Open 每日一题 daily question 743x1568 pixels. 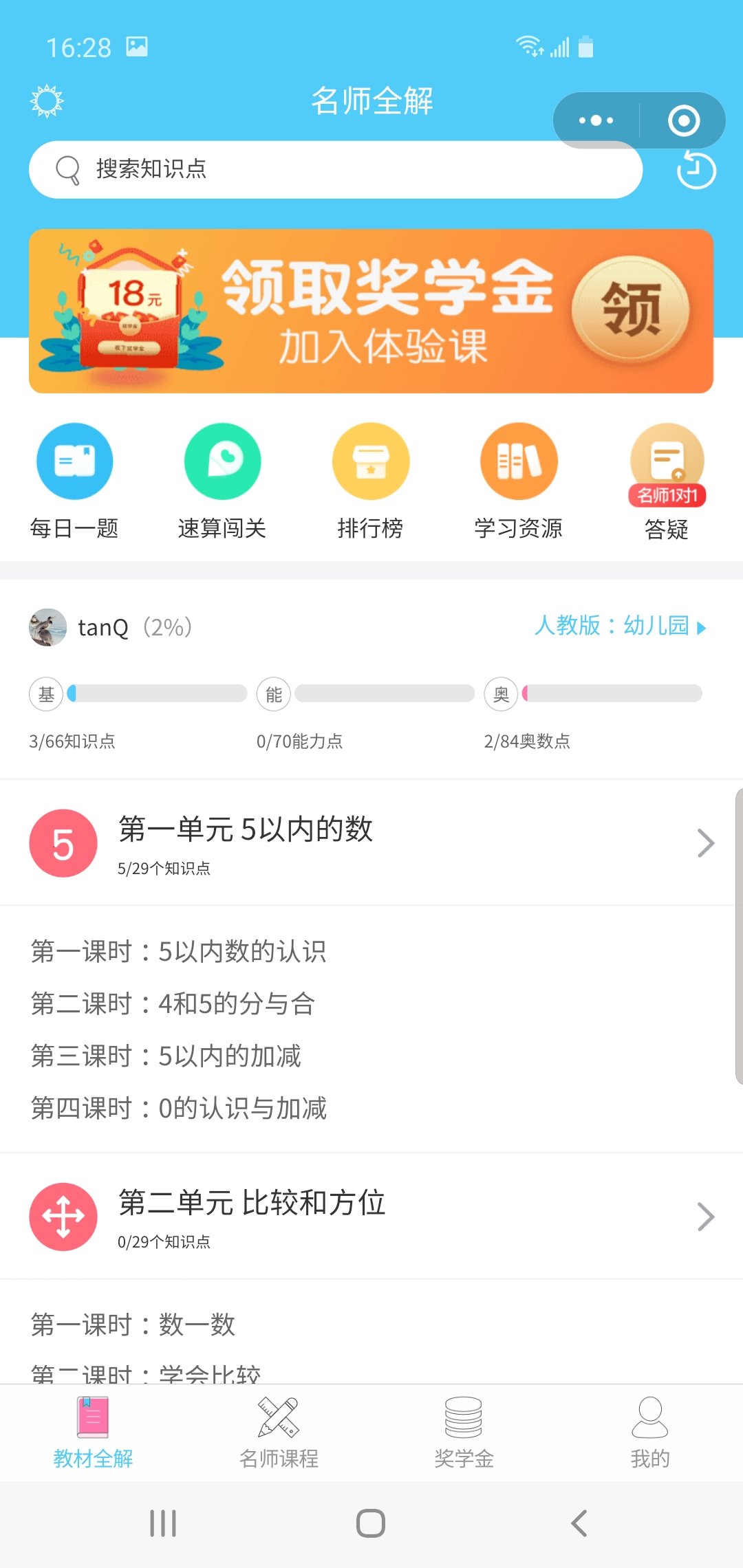tap(74, 481)
